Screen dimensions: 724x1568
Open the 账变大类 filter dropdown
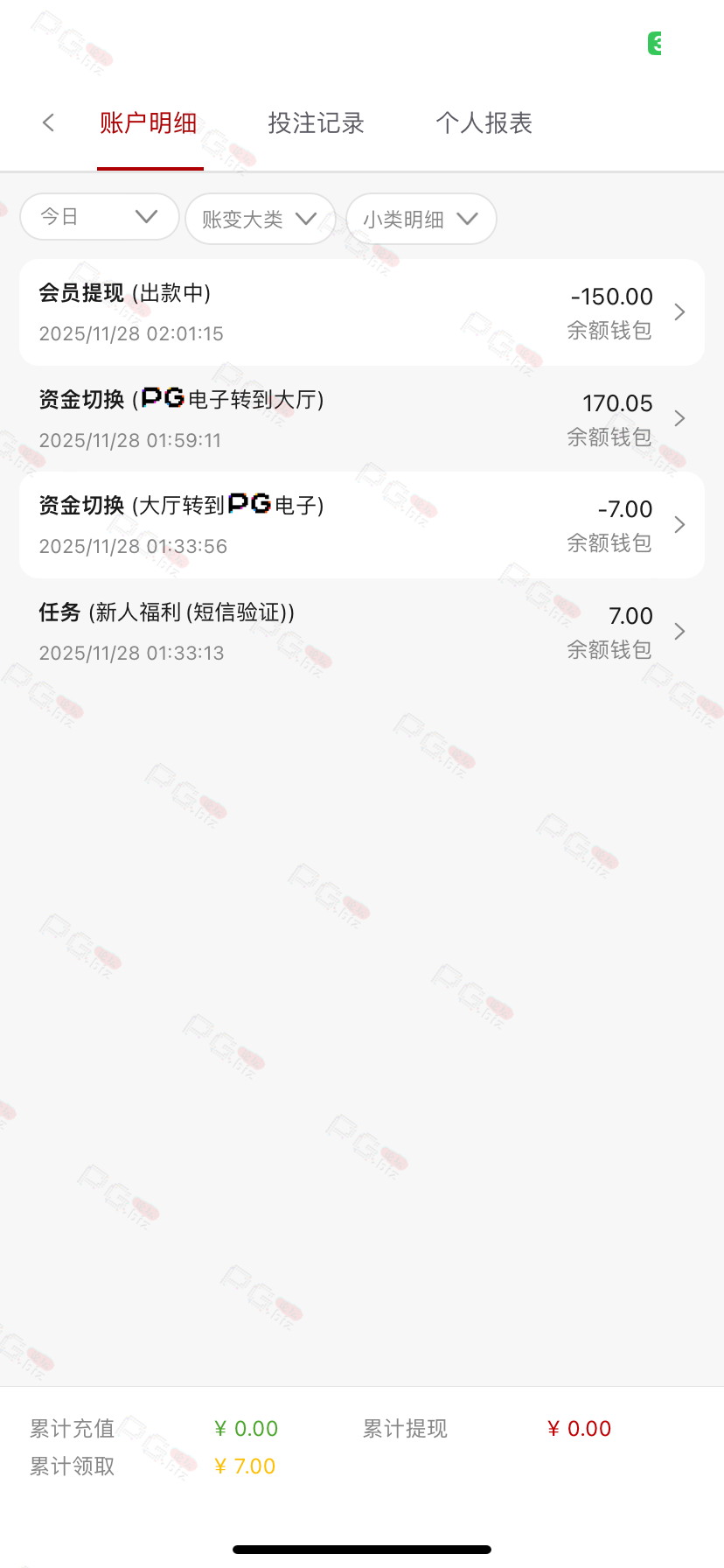pyautogui.click(x=260, y=219)
